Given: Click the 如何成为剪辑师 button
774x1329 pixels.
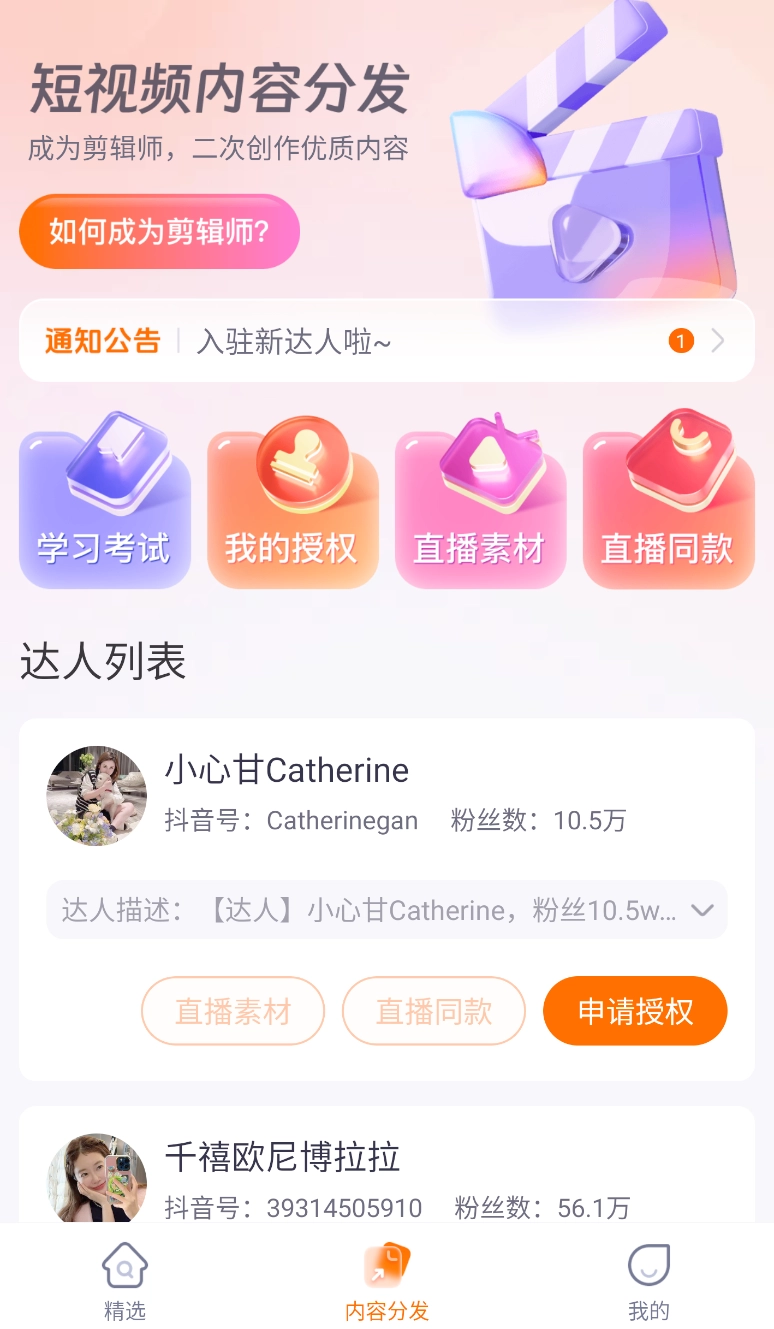Looking at the screenshot, I should click(x=159, y=230).
